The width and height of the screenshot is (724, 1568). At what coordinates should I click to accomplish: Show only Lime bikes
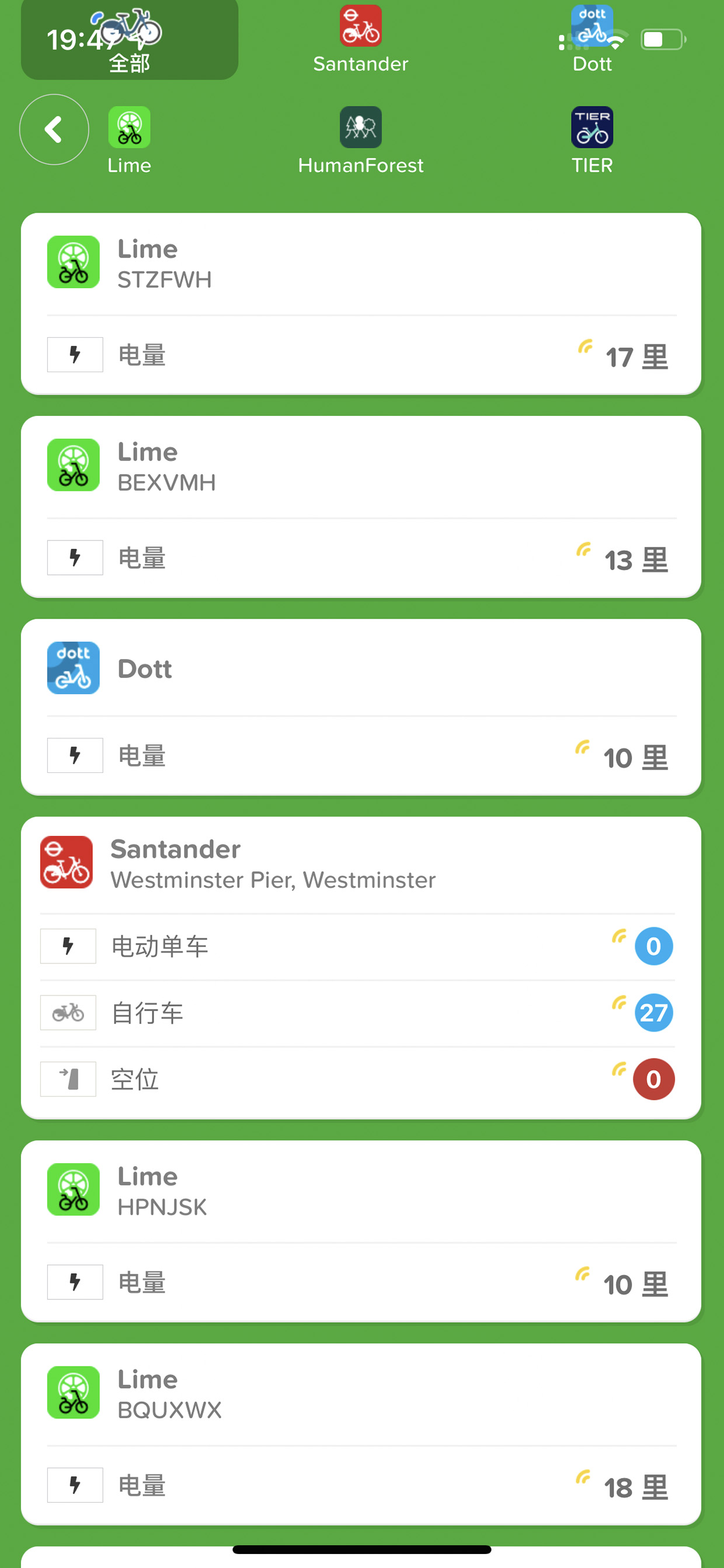(x=130, y=141)
